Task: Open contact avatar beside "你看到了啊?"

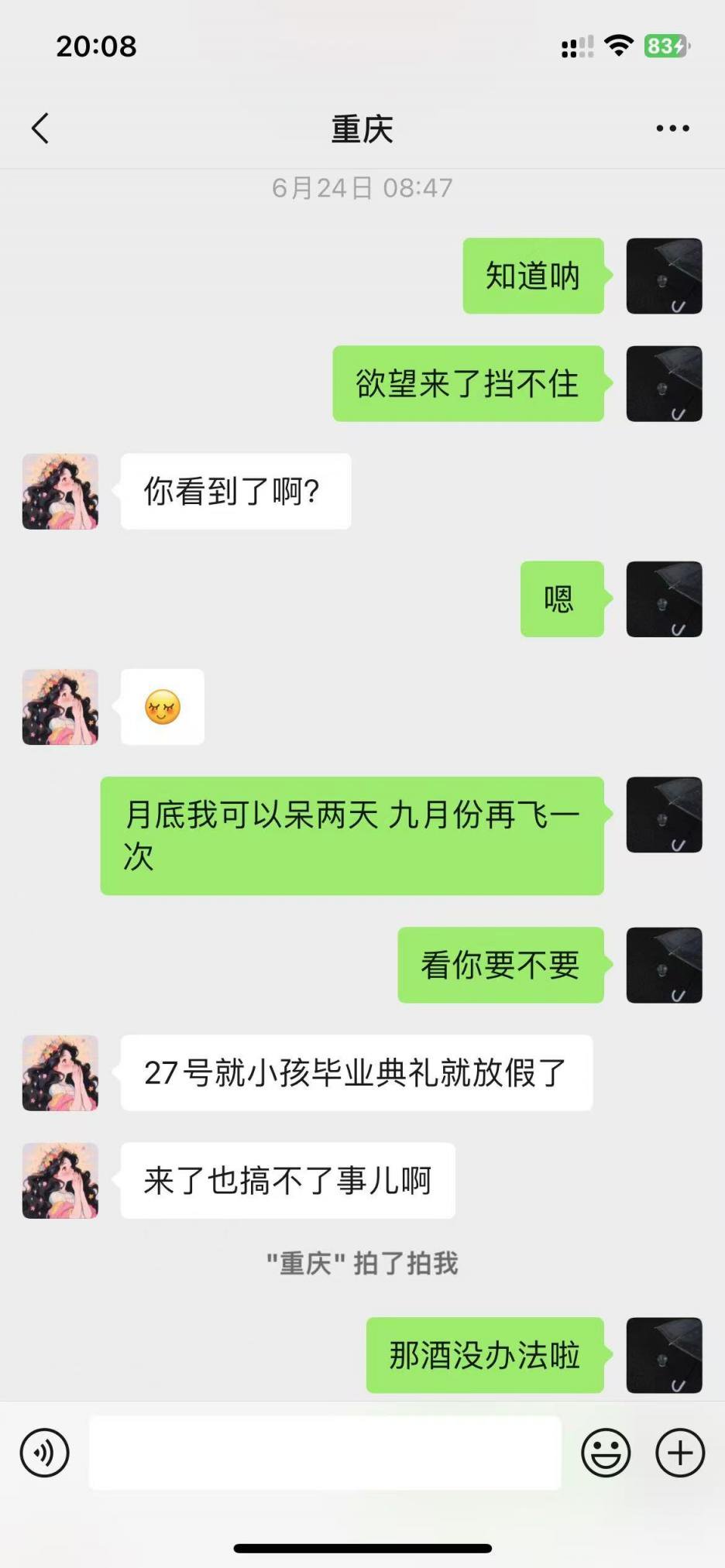Action: click(x=60, y=492)
